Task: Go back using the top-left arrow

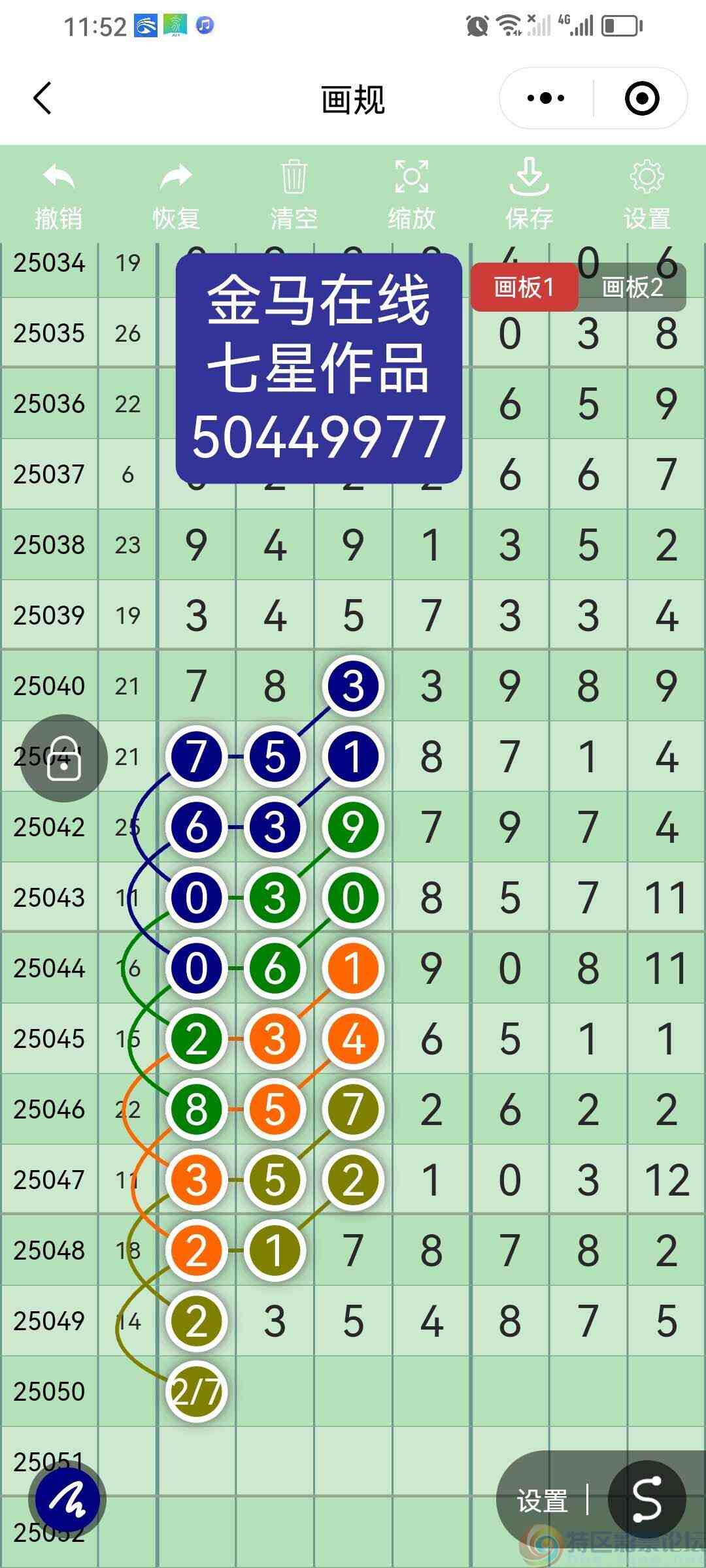Action: pyautogui.click(x=42, y=99)
